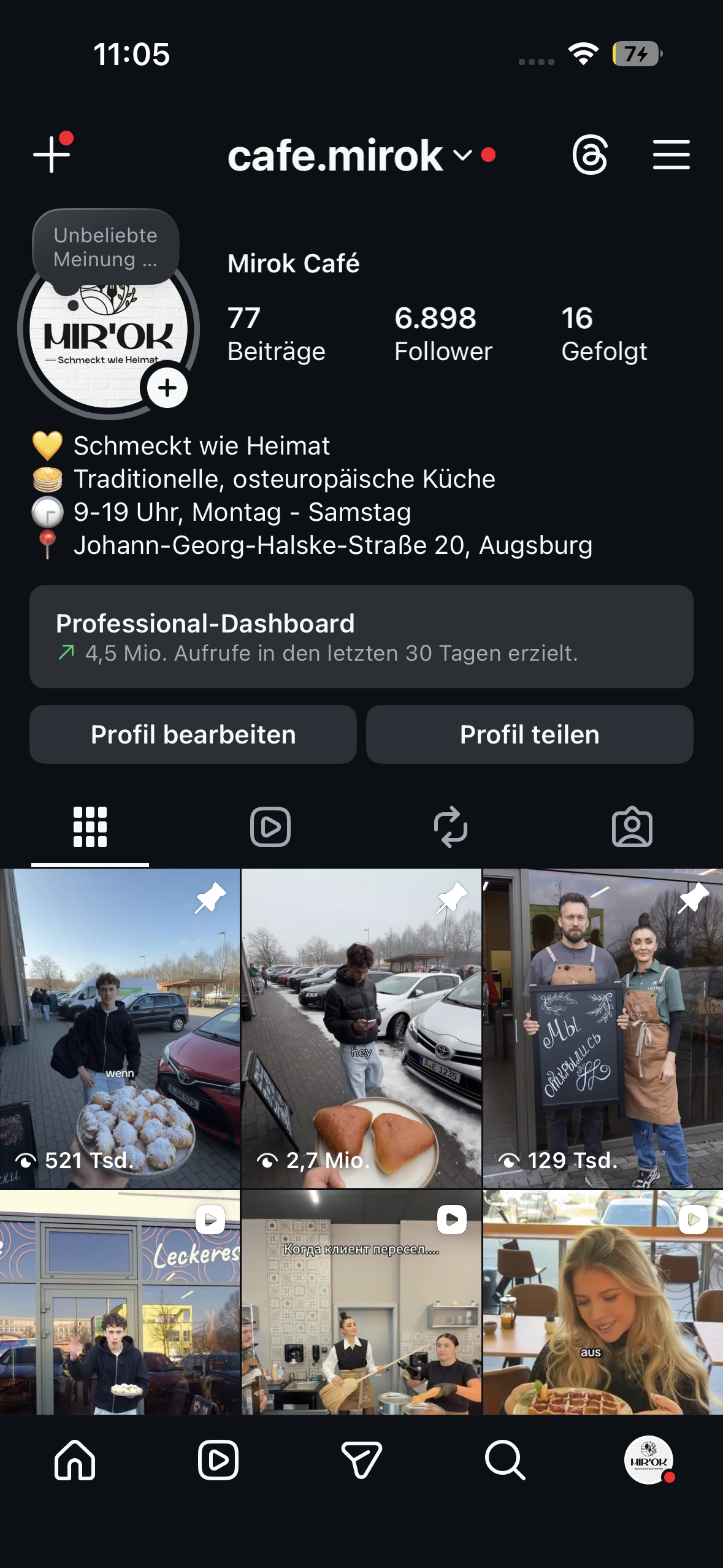
Task: Open the search and explore tab
Action: point(505,1460)
